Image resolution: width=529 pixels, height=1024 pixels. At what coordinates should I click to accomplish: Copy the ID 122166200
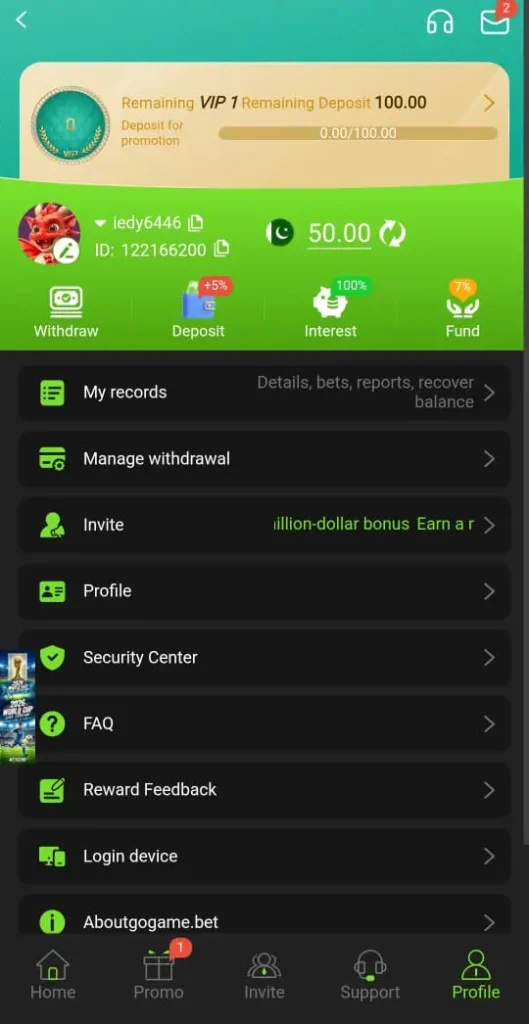coord(222,249)
